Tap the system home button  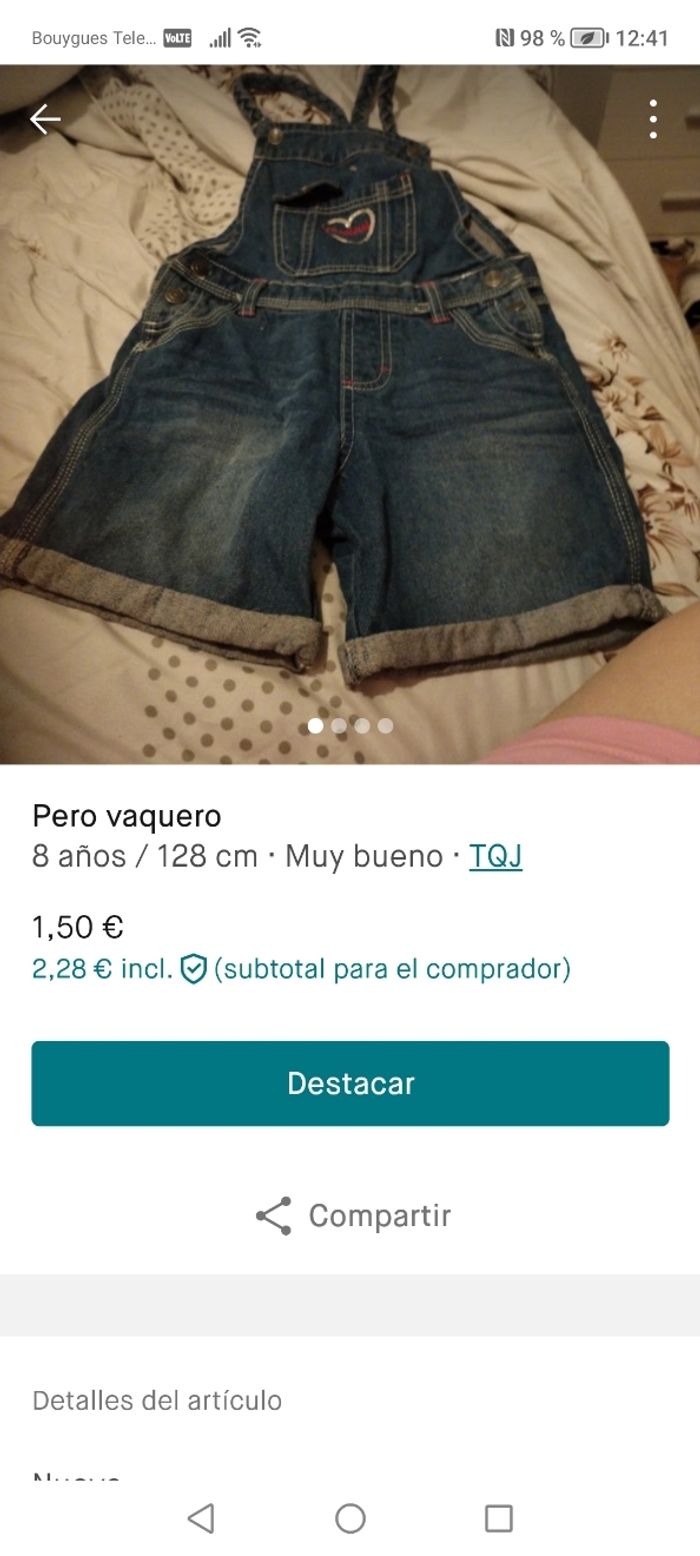tap(350, 1518)
